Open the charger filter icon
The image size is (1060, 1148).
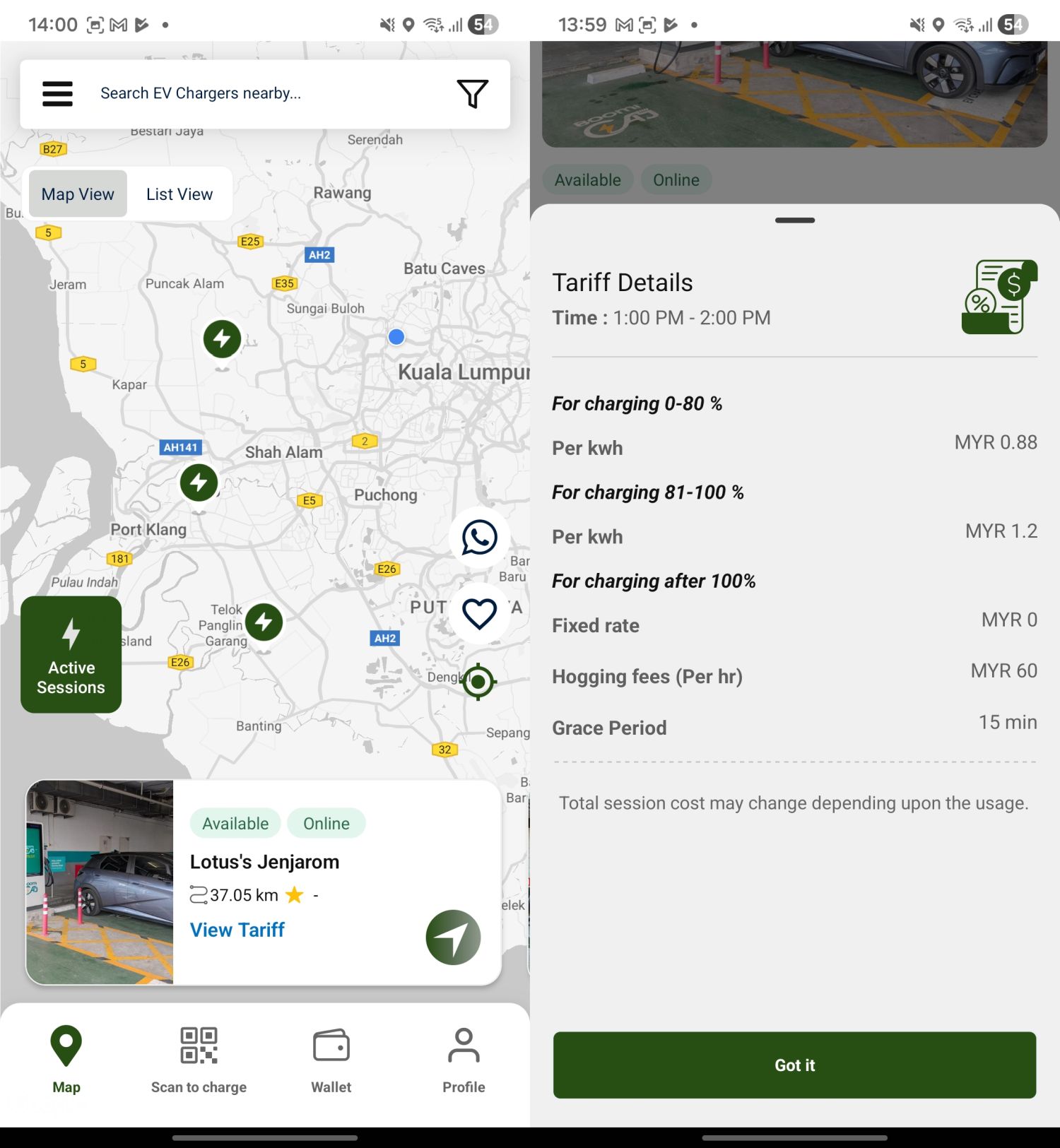pyautogui.click(x=472, y=94)
